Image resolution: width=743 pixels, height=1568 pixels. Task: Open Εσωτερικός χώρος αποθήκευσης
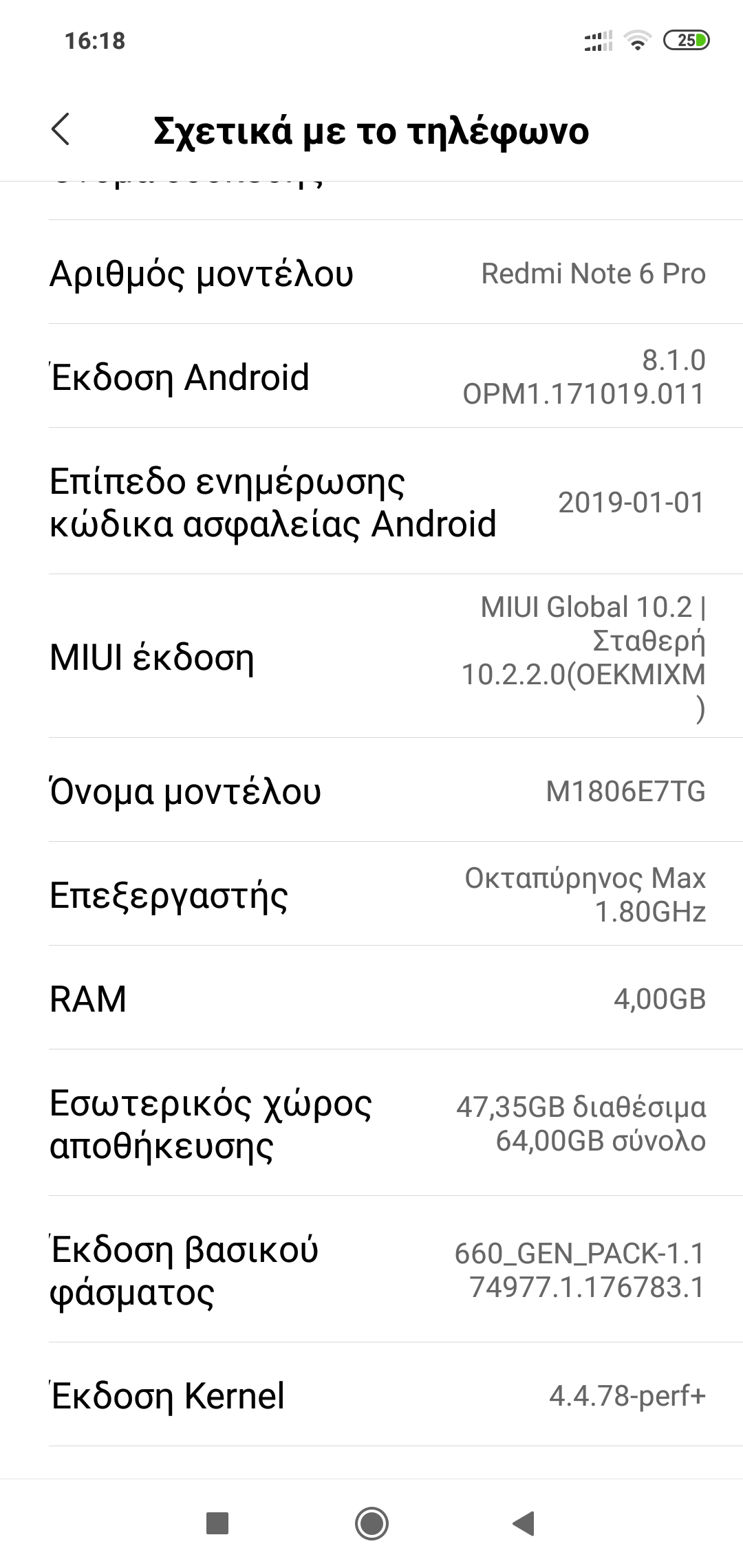(371, 1124)
